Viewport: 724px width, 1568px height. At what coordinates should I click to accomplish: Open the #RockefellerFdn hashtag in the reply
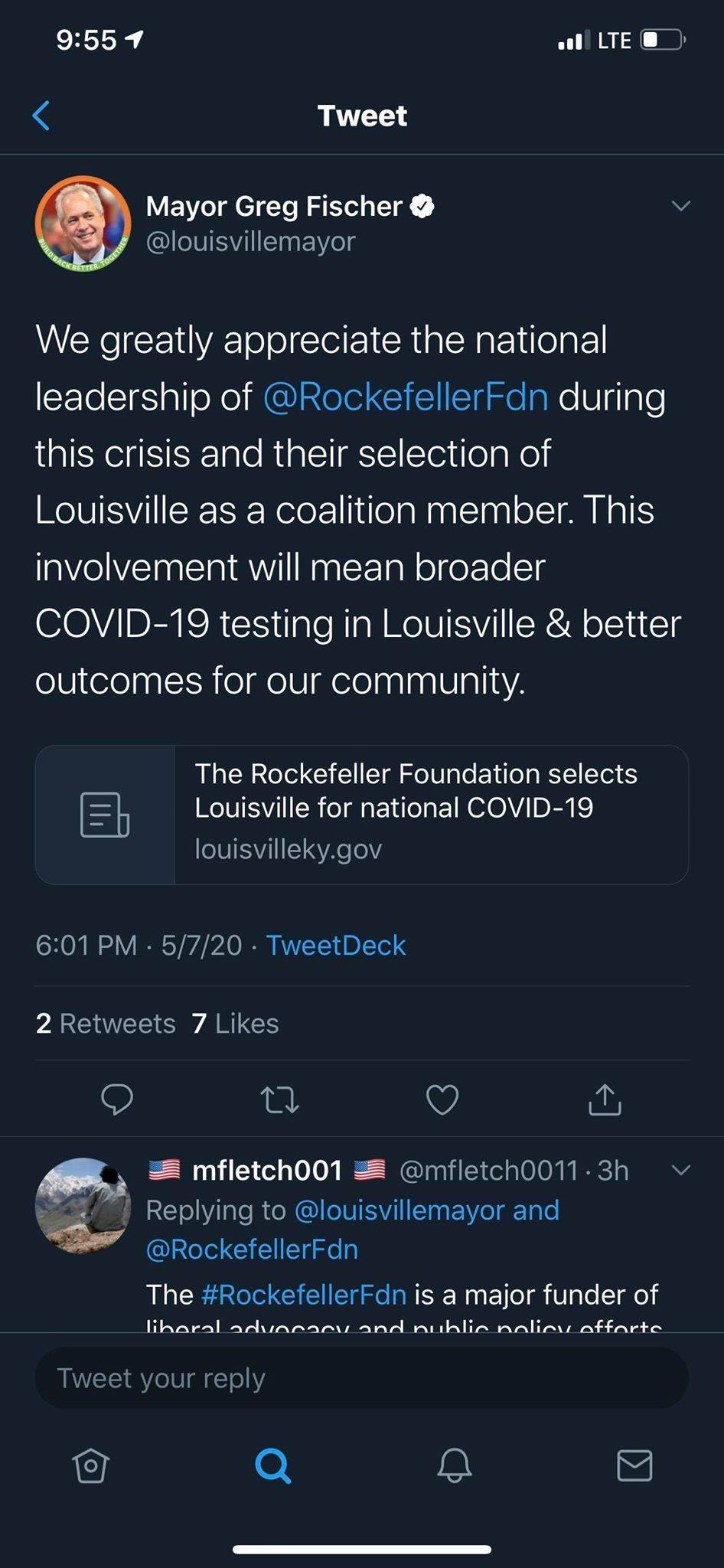click(304, 1295)
